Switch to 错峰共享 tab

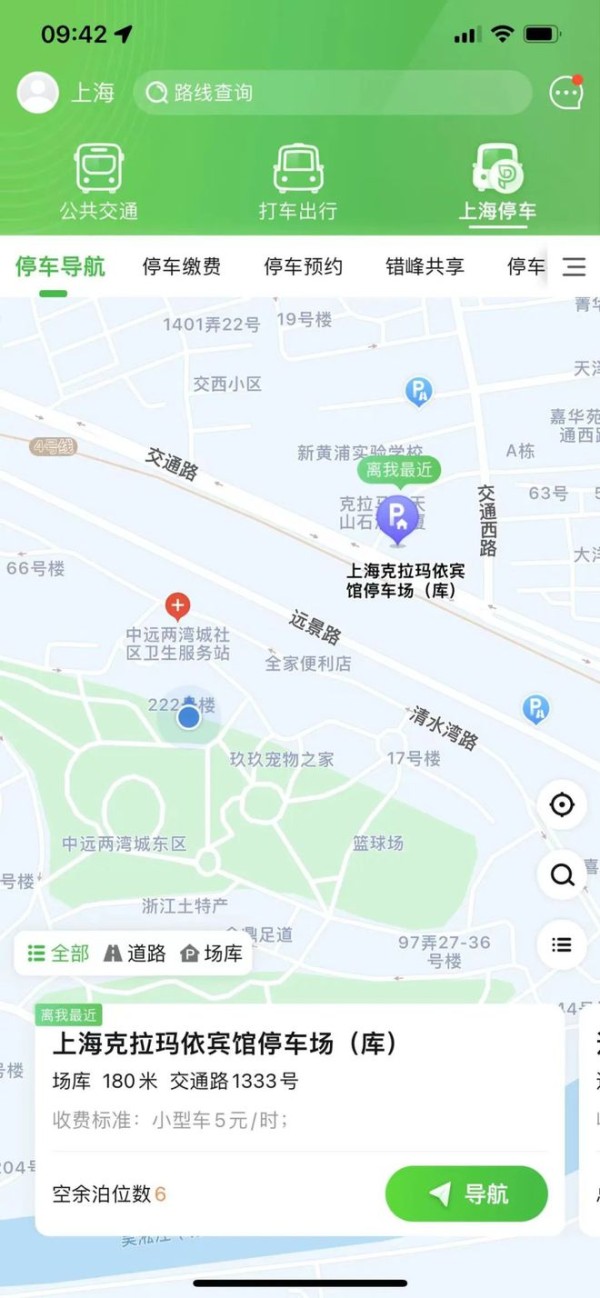(x=425, y=266)
